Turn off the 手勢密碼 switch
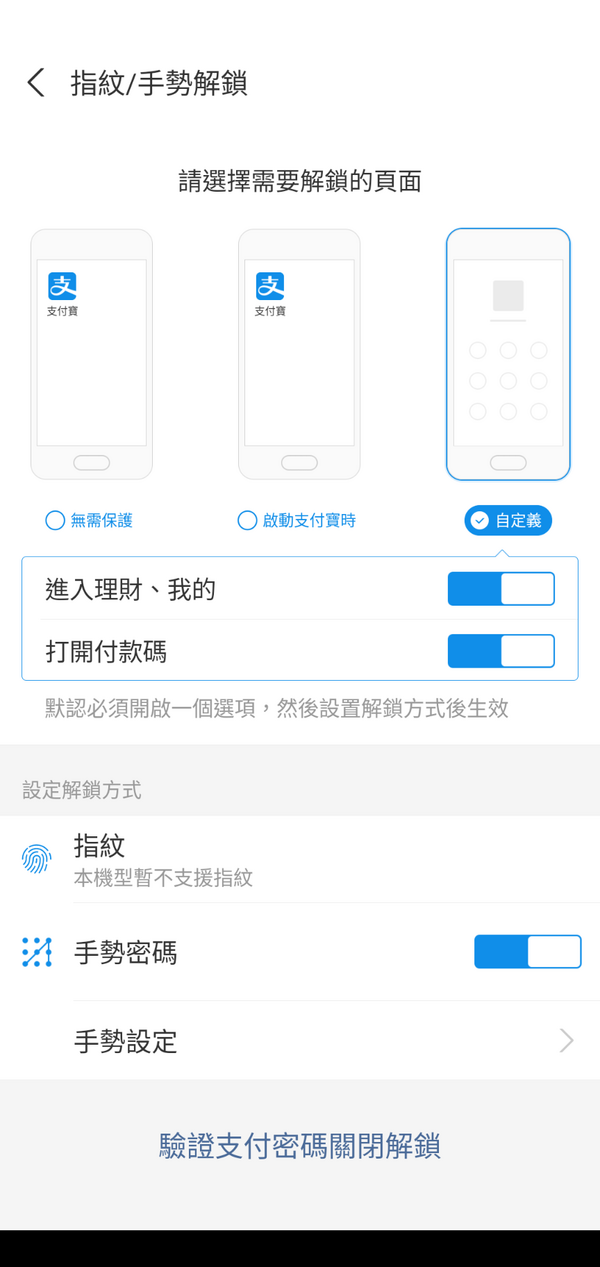The height and width of the screenshot is (1267, 600). pos(527,951)
